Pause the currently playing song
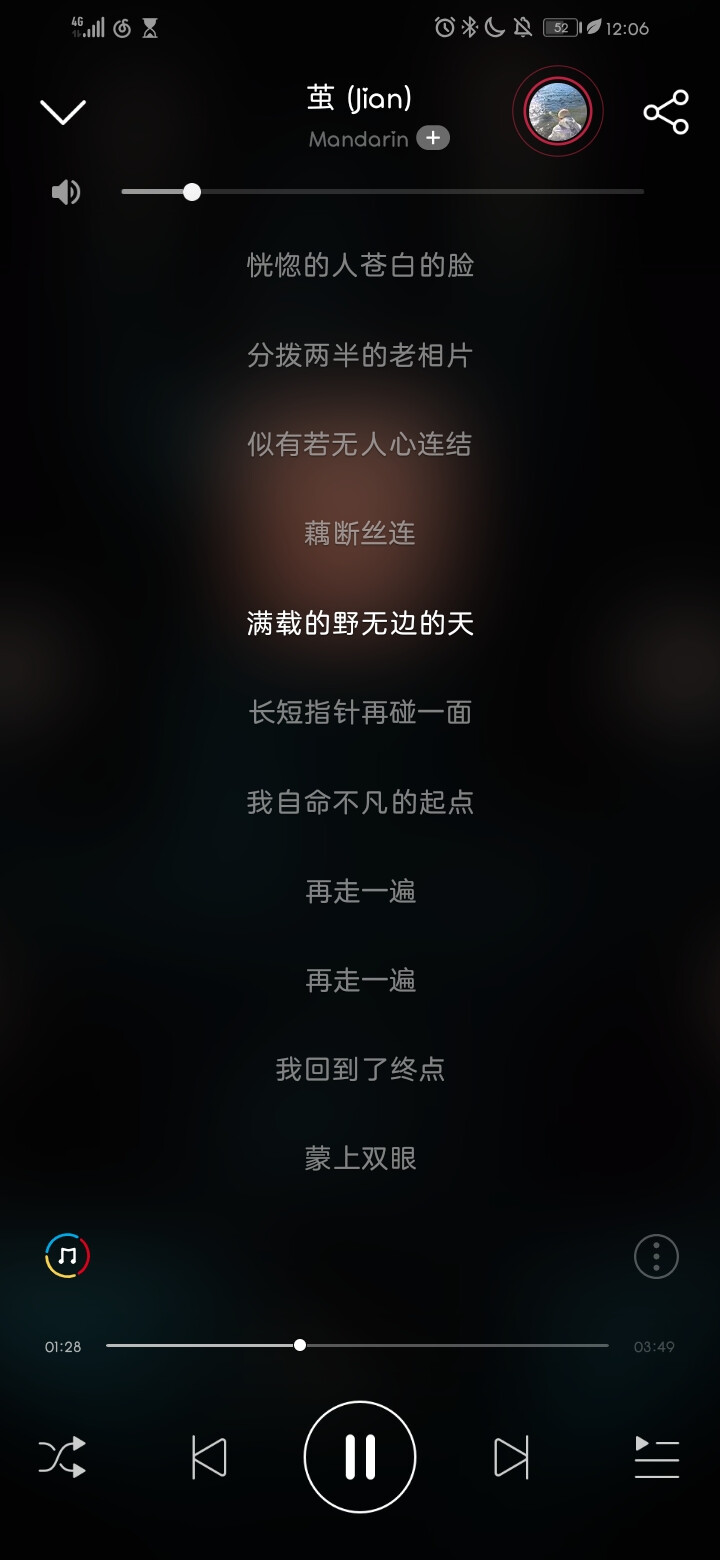This screenshot has height=1560, width=720. (360, 1456)
